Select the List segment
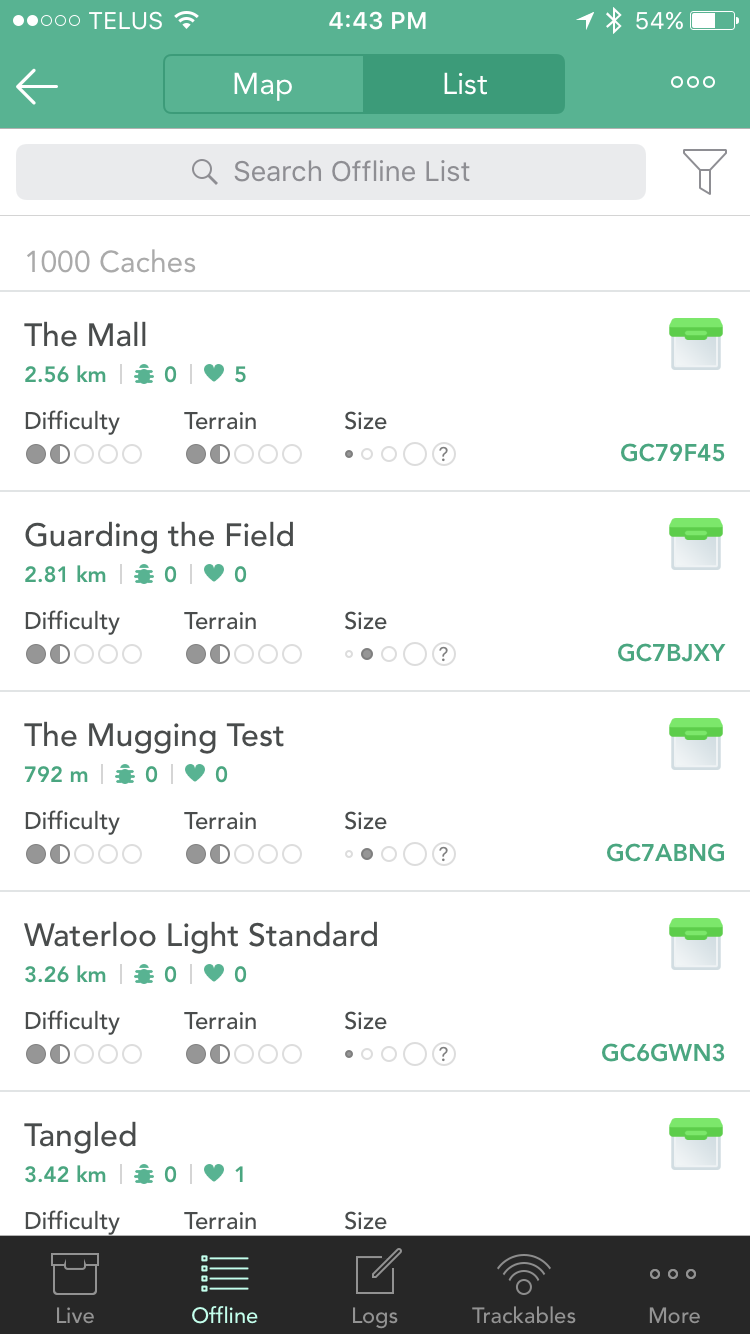 (x=464, y=84)
